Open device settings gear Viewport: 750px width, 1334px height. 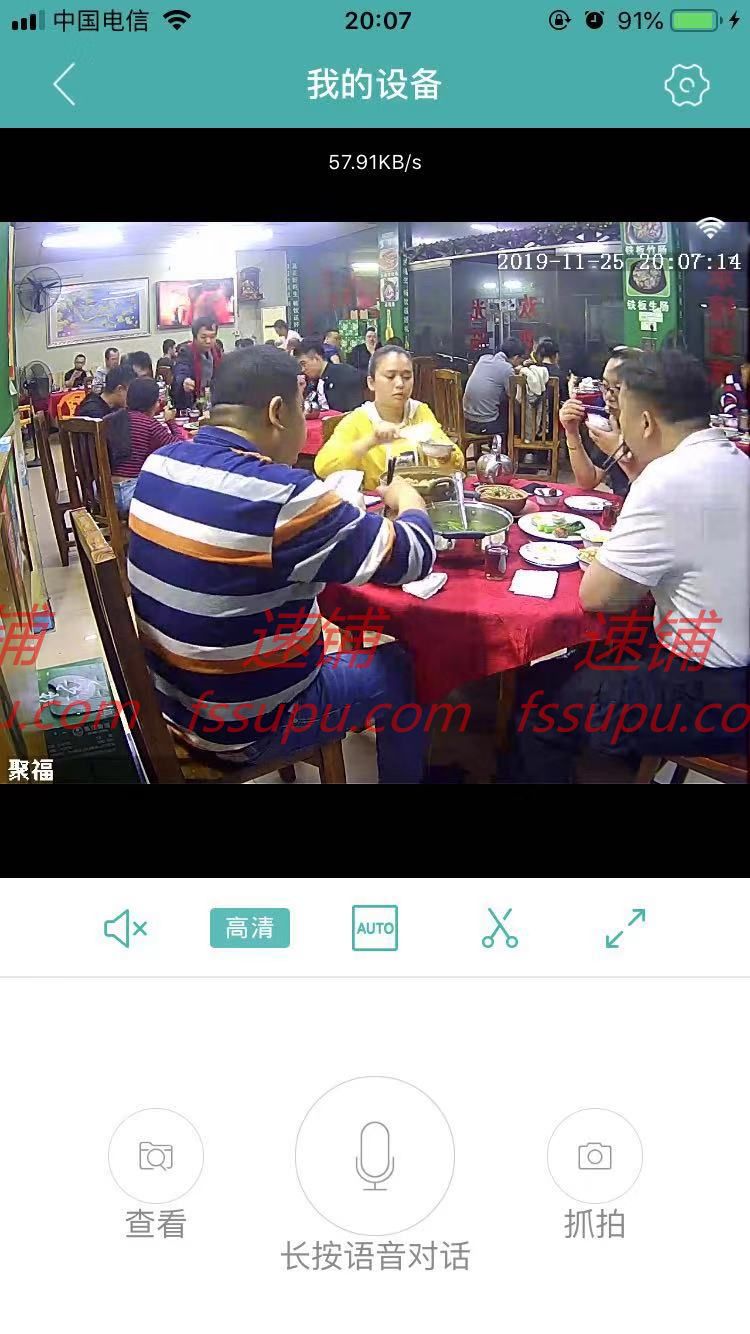(x=687, y=85)
